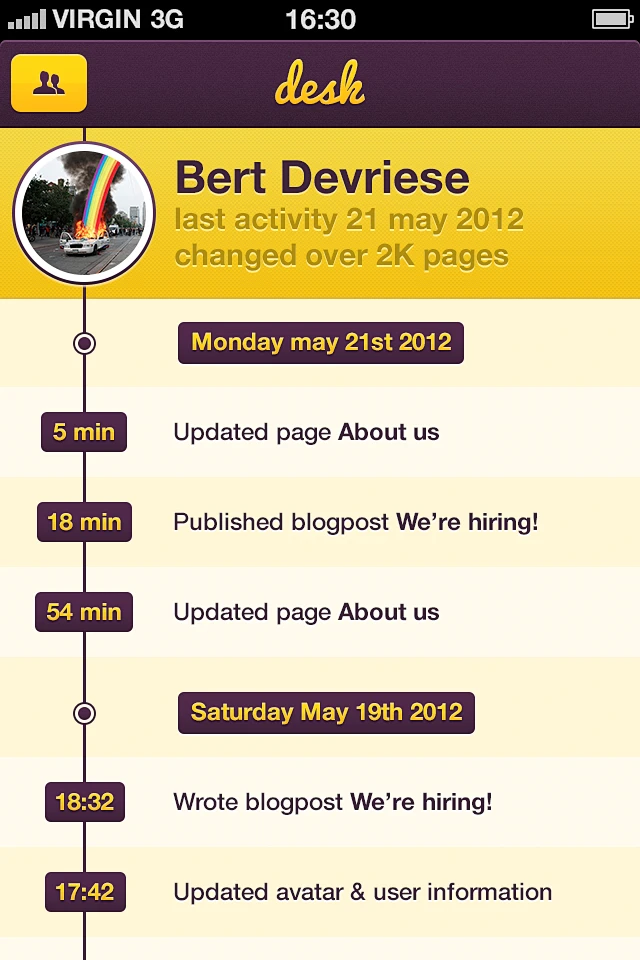Open the 5 min Updated page About us entry

pos(306,432)
